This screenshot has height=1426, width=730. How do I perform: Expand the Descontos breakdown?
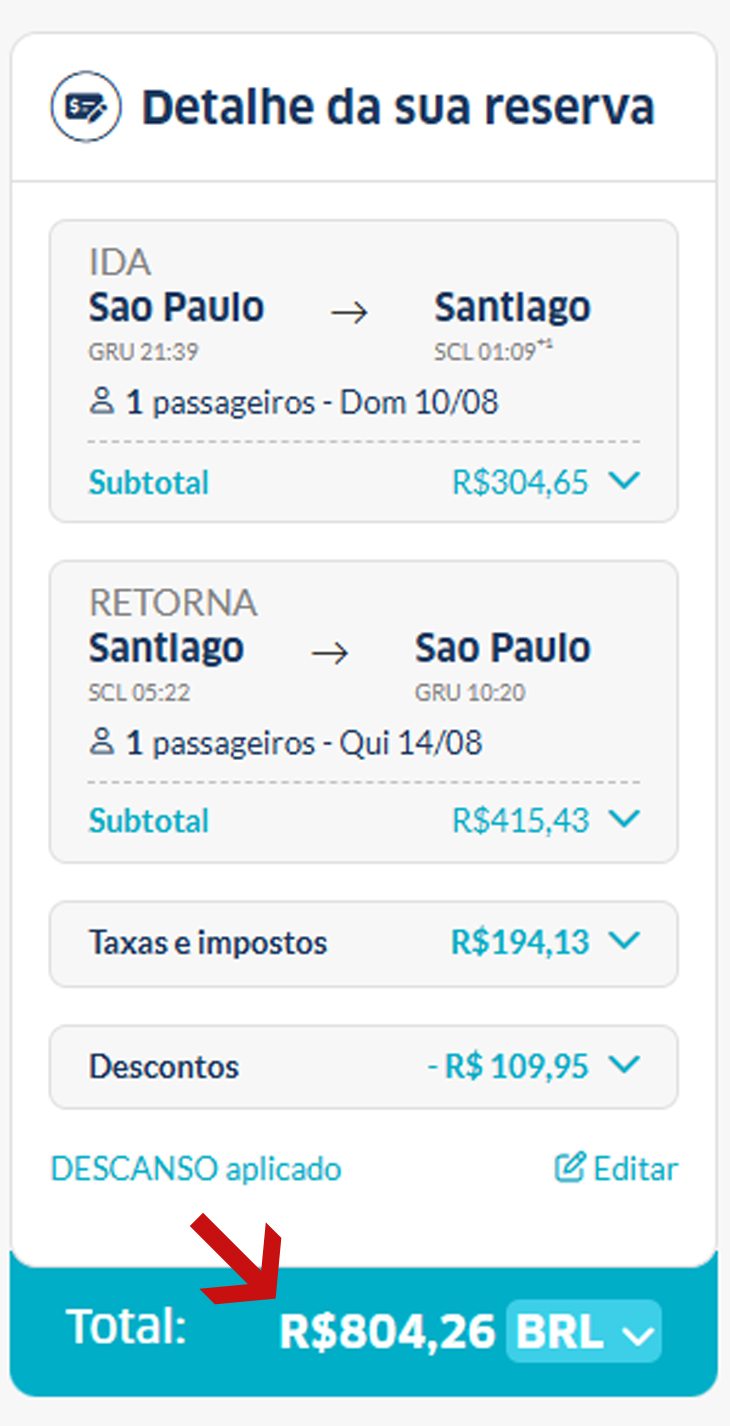tap(624, 1066)
